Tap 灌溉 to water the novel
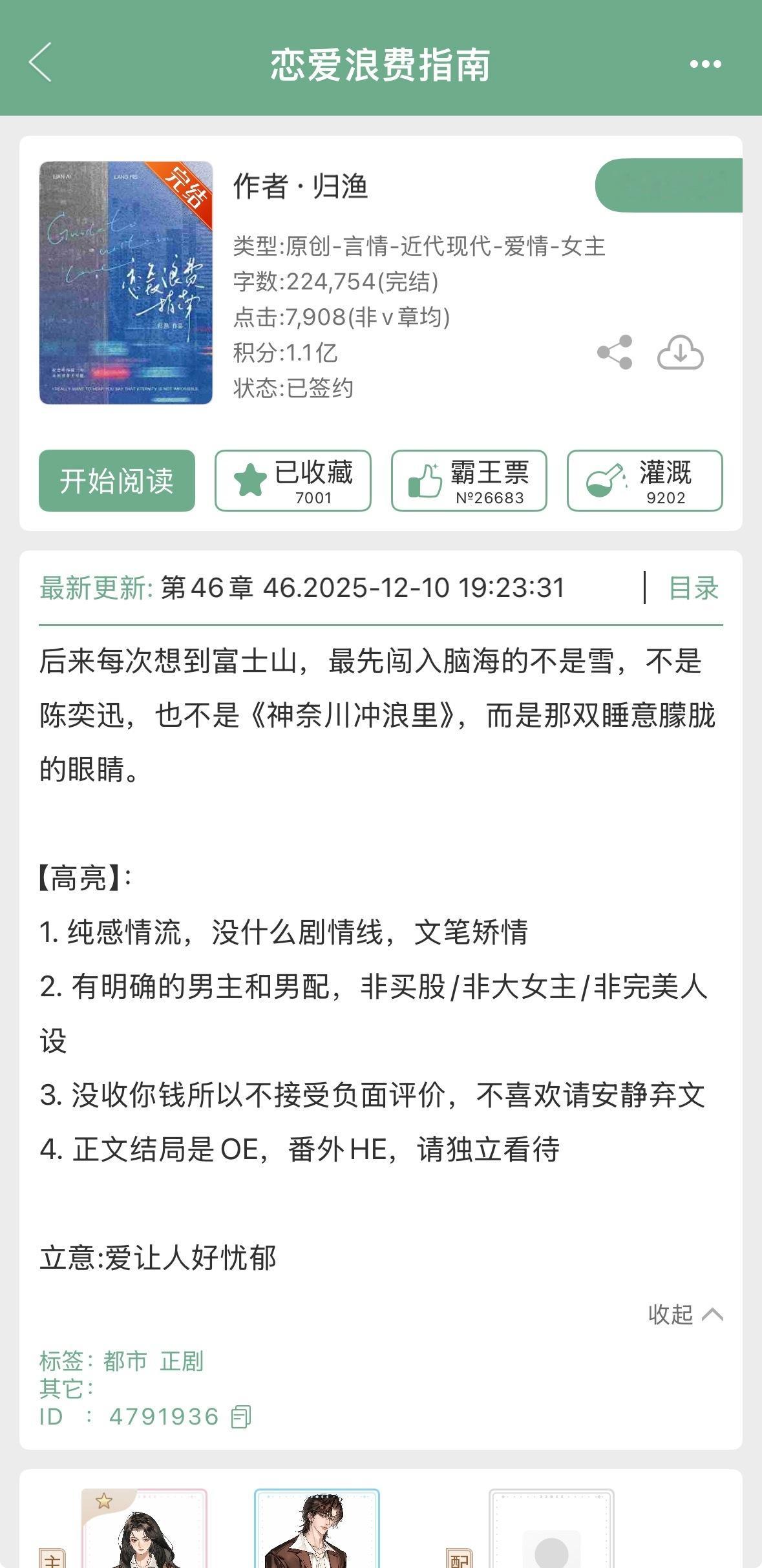 tap(643, 480)
